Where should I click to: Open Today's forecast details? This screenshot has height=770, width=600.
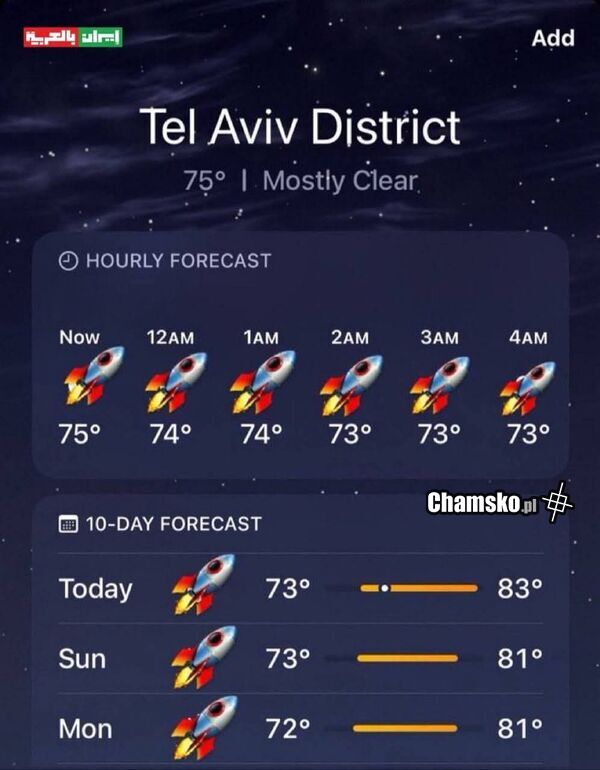point(300,589)
